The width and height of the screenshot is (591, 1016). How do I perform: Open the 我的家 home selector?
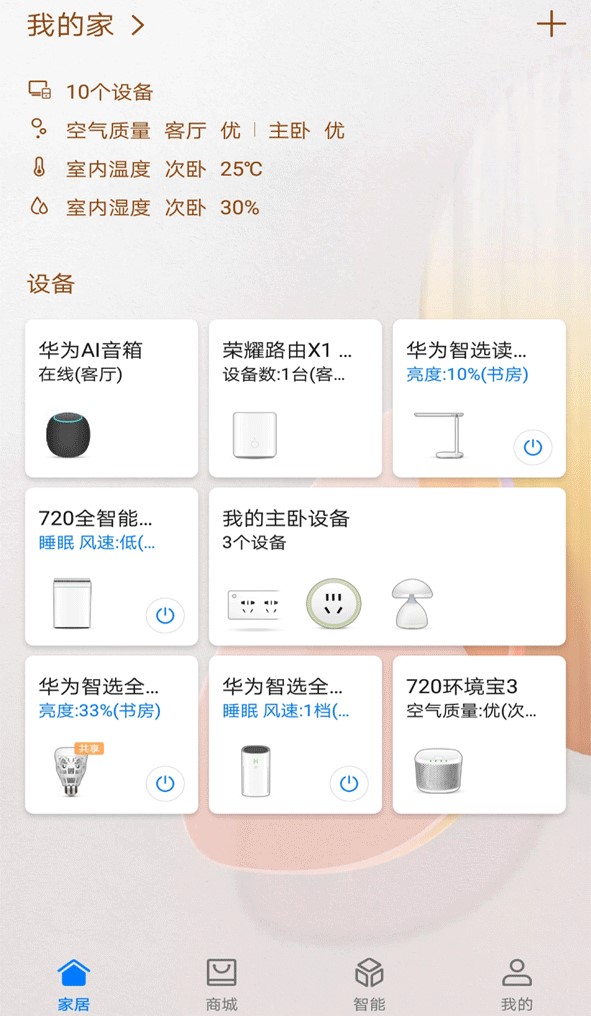86,25
